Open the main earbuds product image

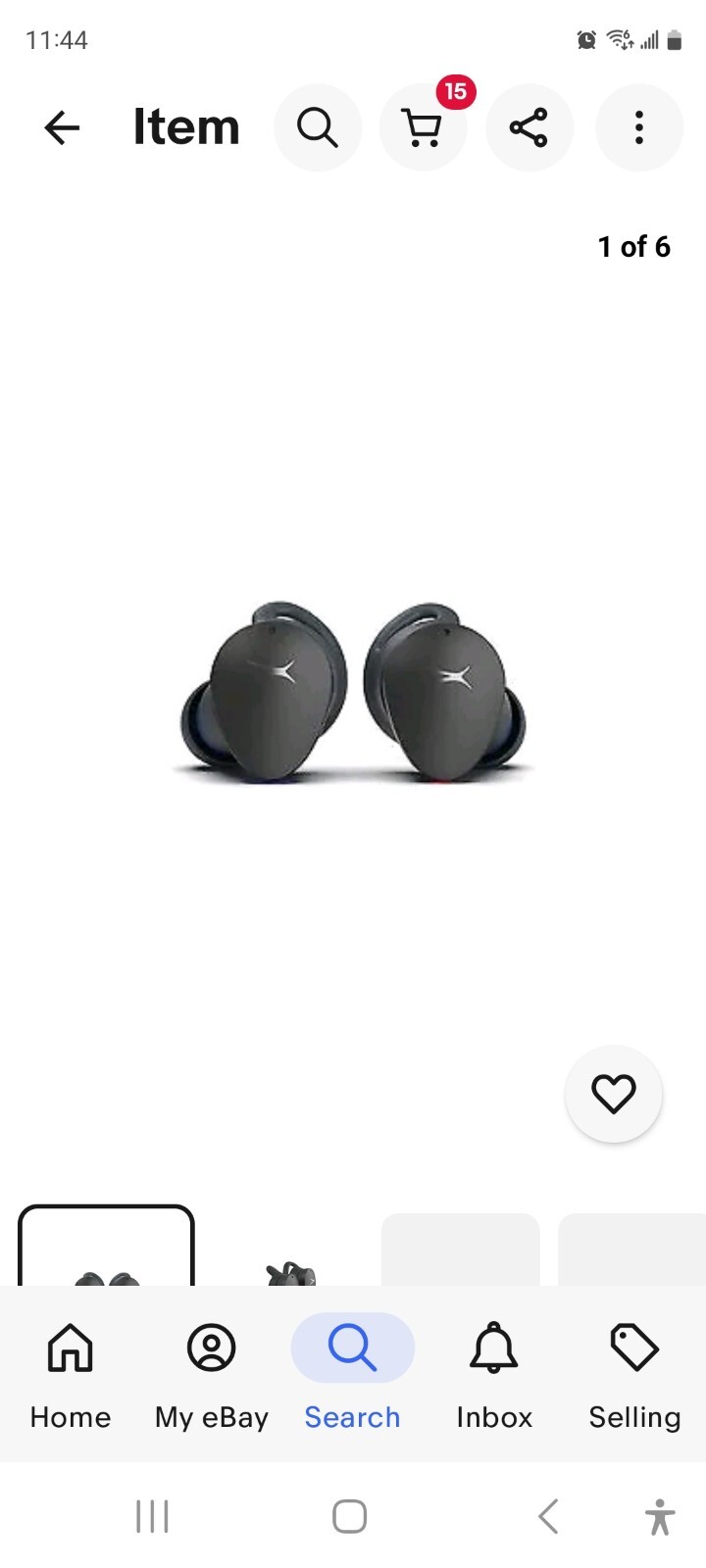point(353,691)
